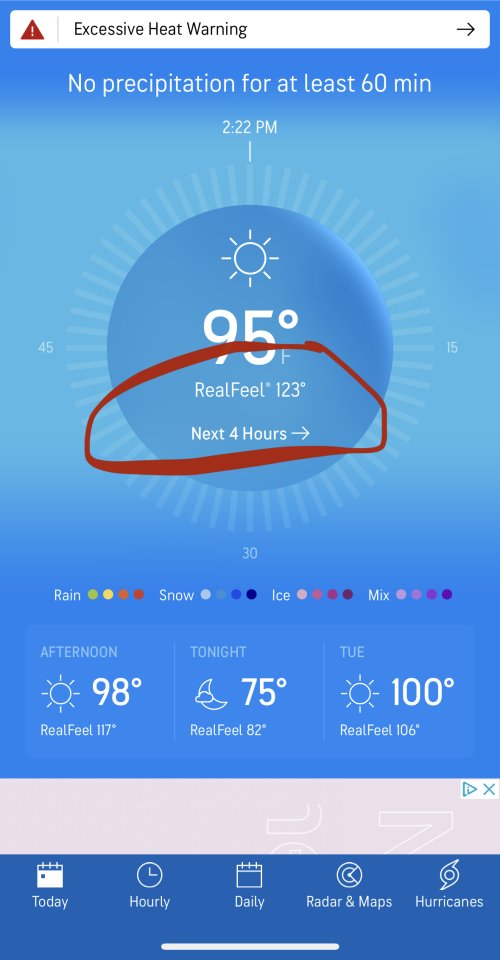
Task: Switch to the Hourly tab
Action: point(149,885)
